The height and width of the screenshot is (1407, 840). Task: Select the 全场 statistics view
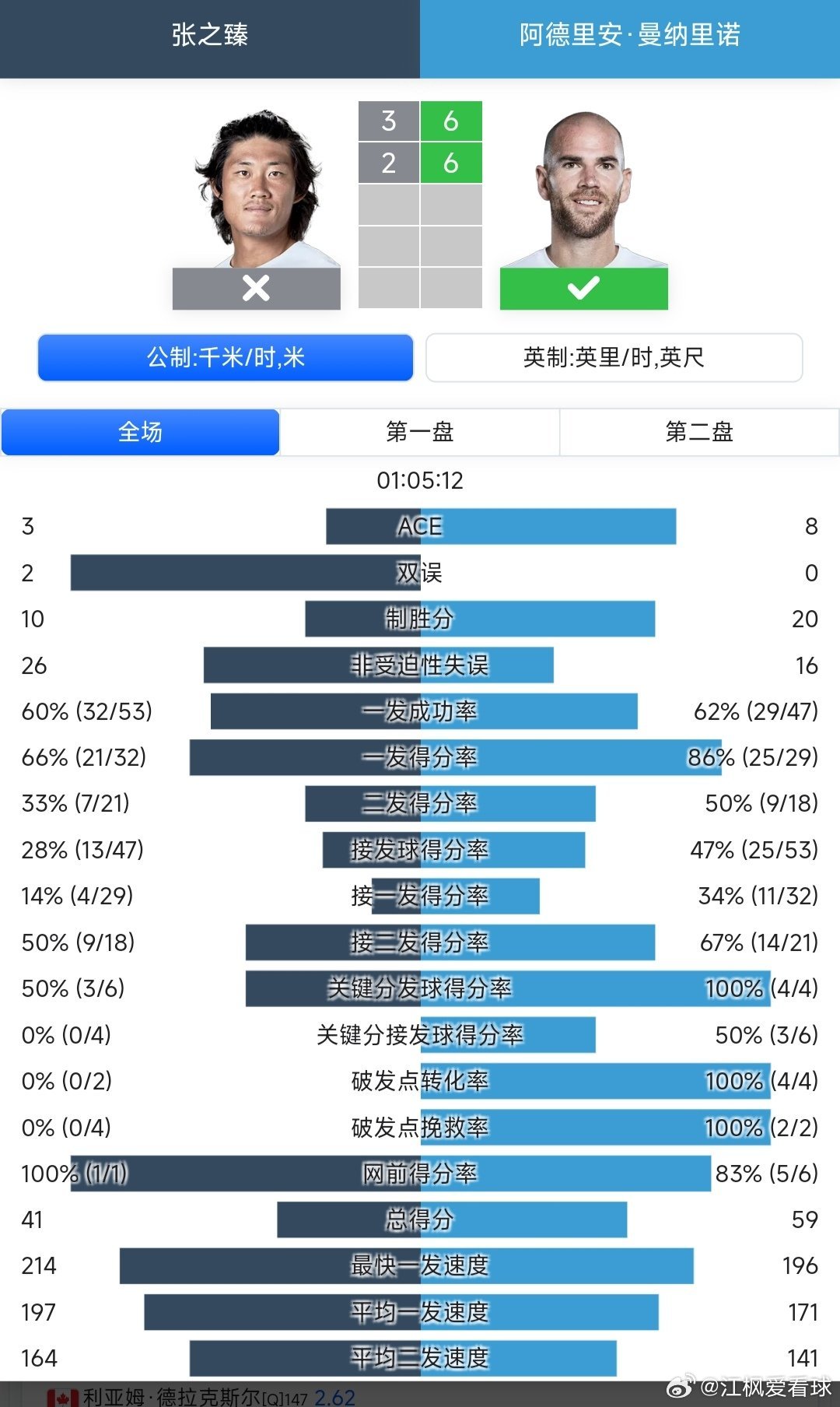(142, 433)
